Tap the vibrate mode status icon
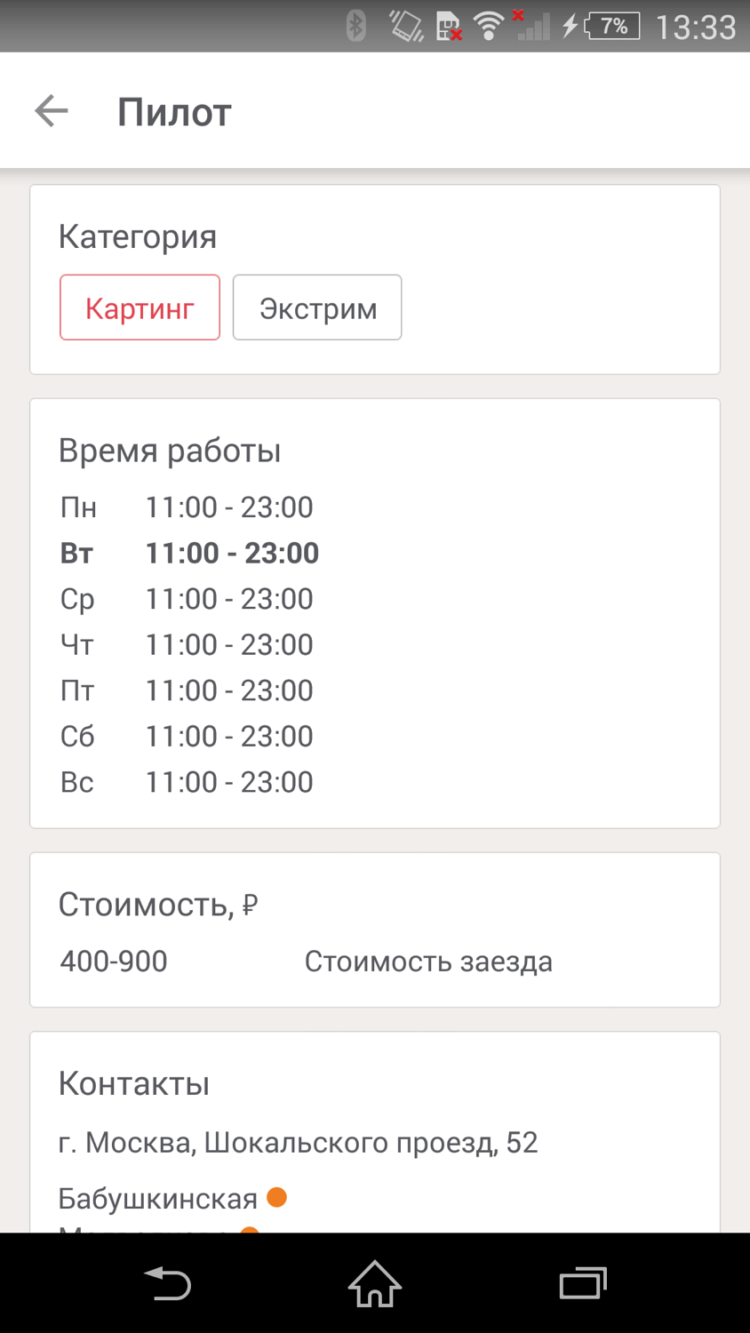Screen dimensions: 750x1333 coord(402,24)
